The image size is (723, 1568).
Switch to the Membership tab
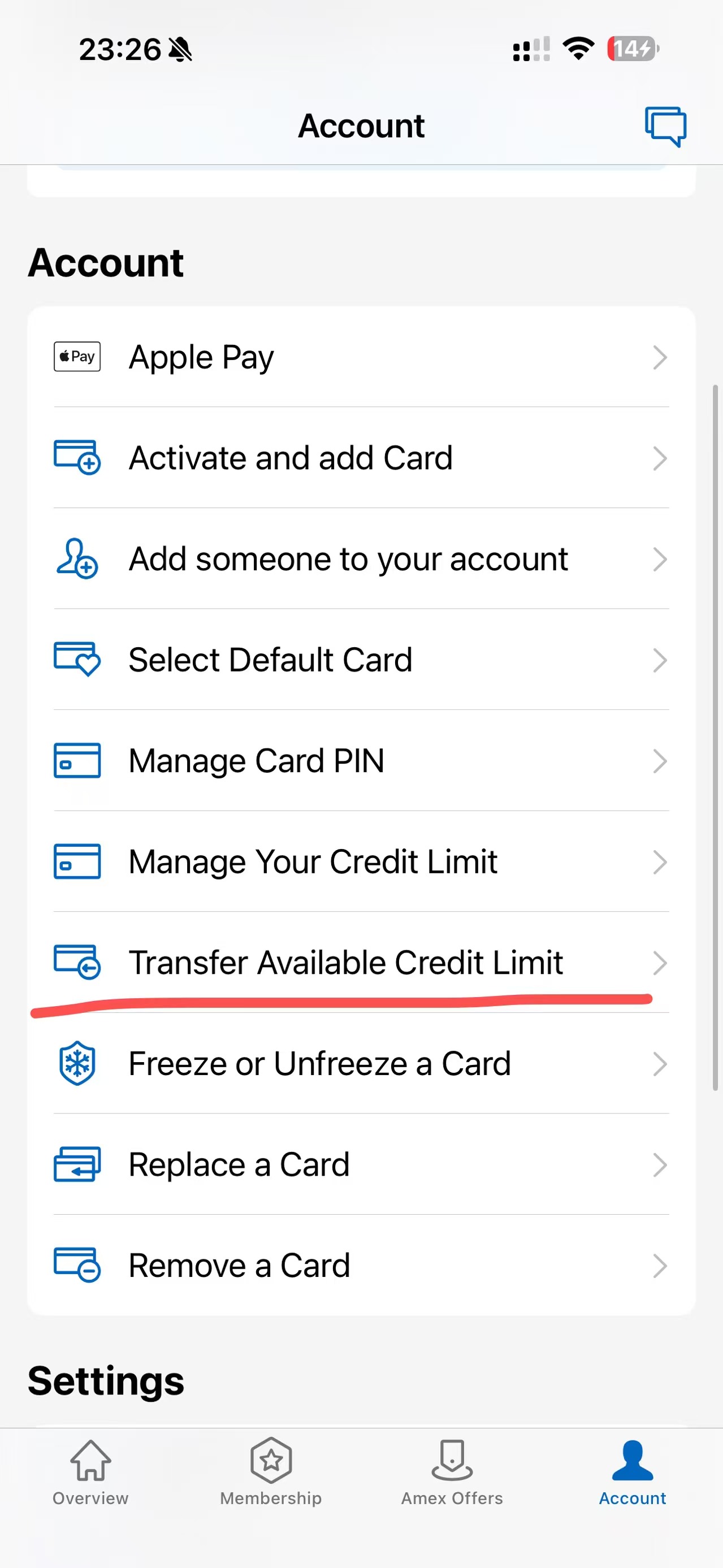271,1472
